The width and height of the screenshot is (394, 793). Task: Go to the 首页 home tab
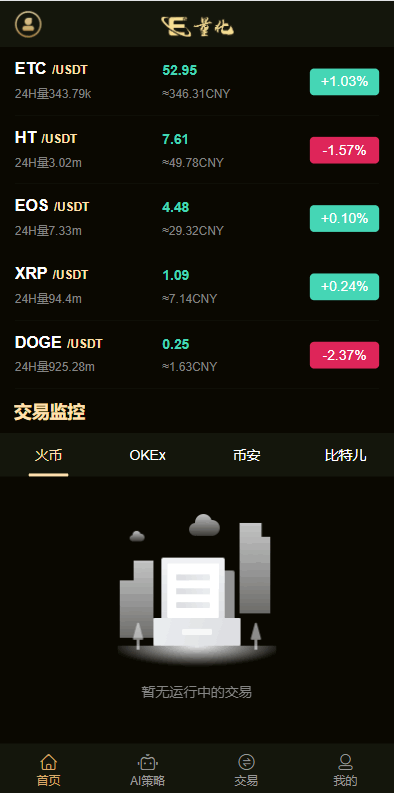(x=49, y=769)
